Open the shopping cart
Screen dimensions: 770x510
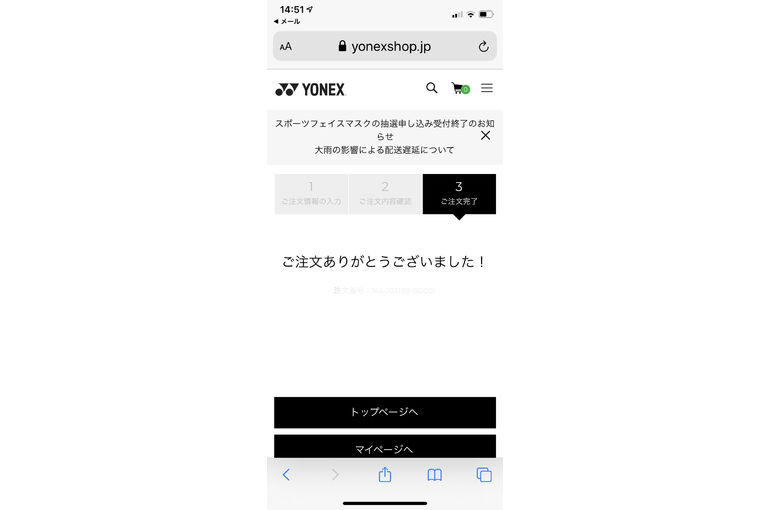(x=459, y=89)
